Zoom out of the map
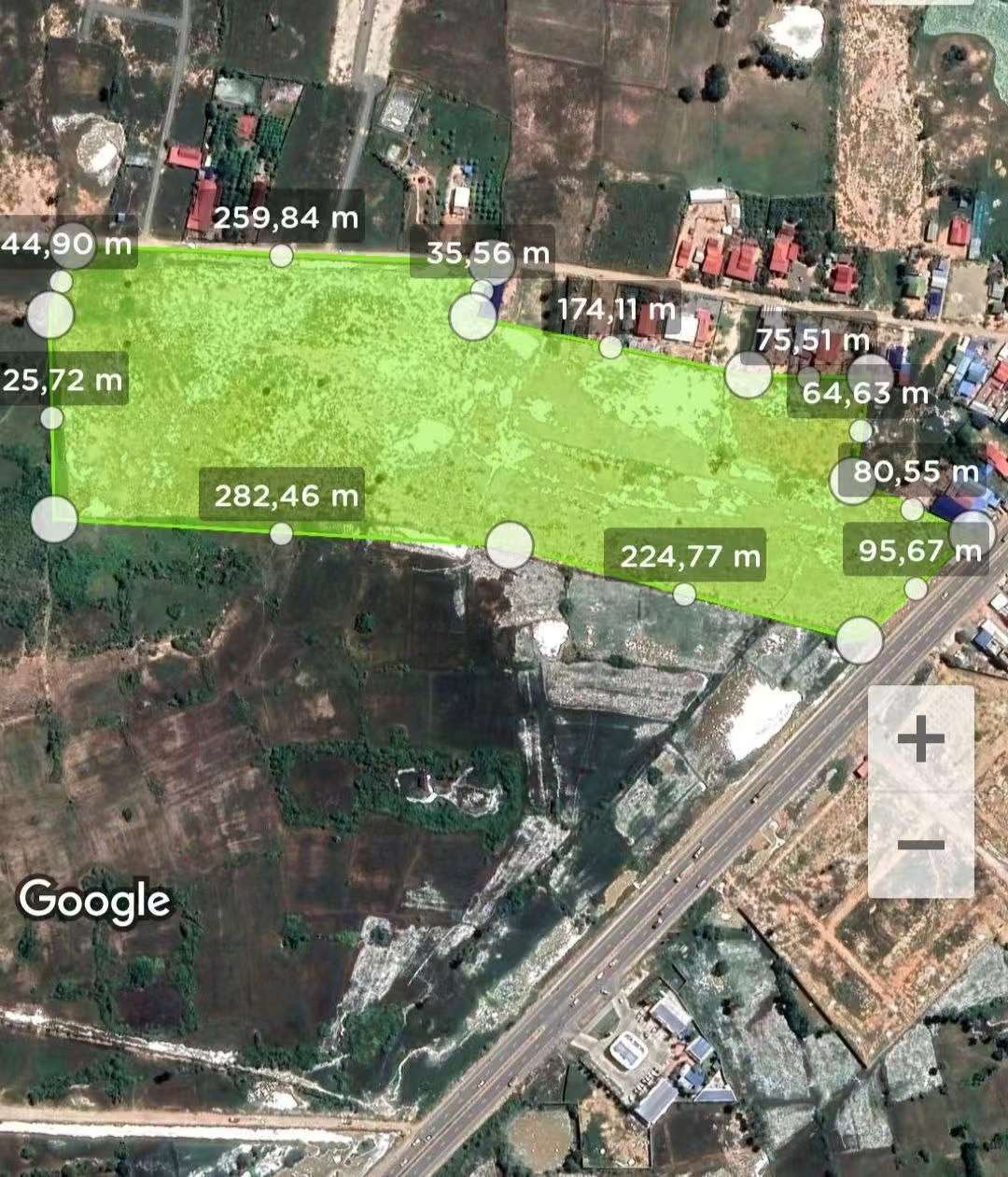 (x=920, y=845)
